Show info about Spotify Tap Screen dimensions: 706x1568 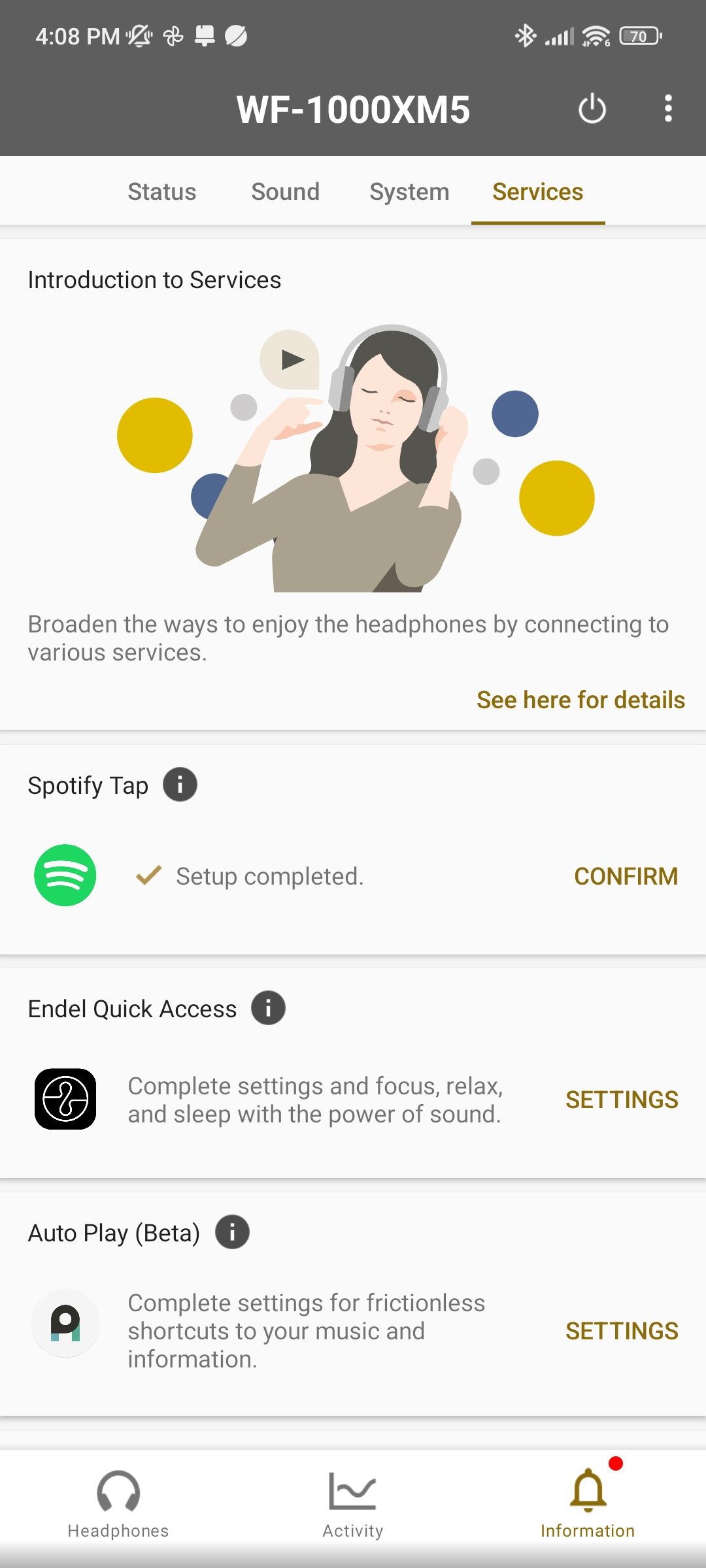tap(180, 785)
